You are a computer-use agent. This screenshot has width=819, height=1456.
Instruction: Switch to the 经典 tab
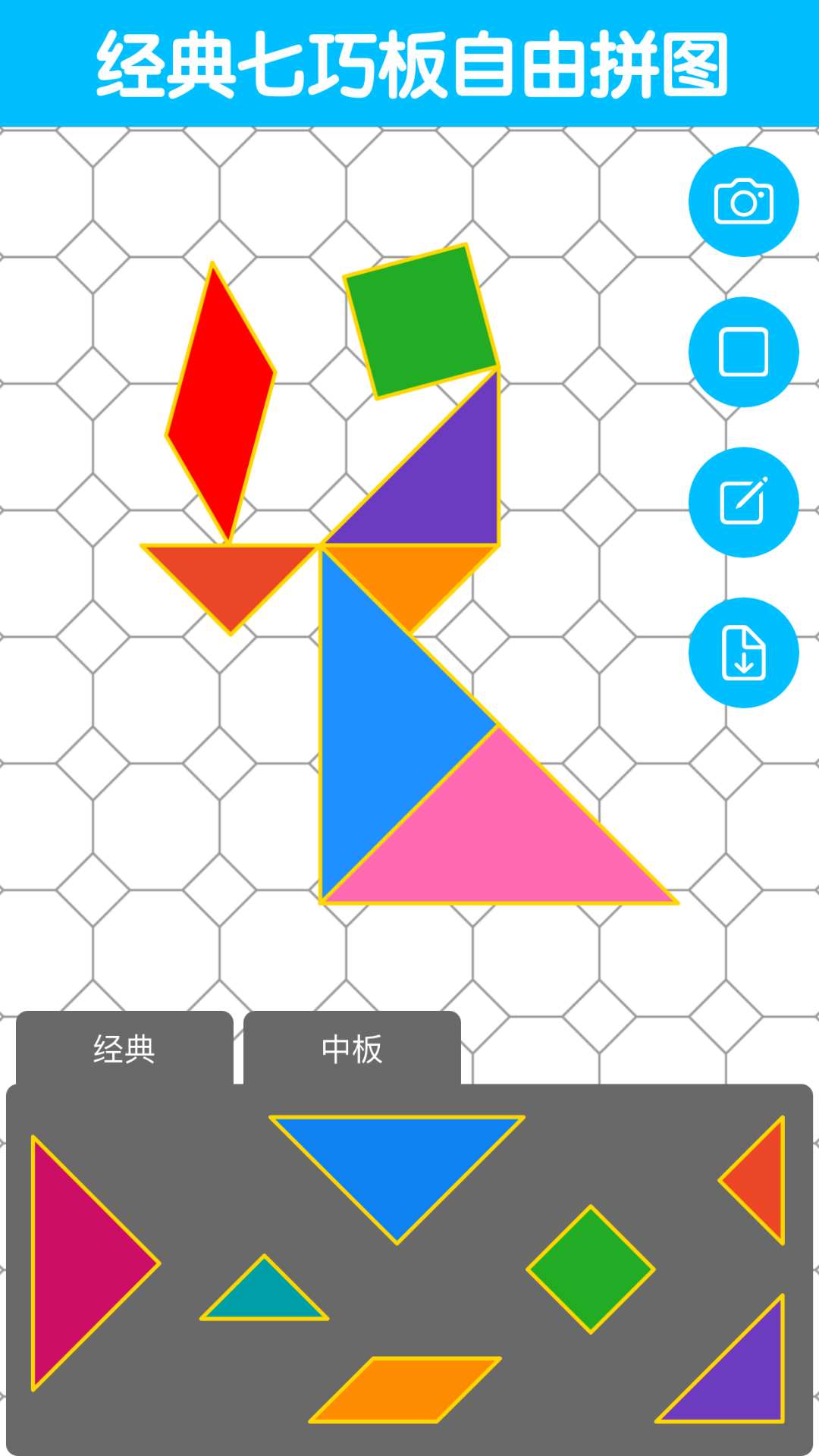[x=124, y=1049]
